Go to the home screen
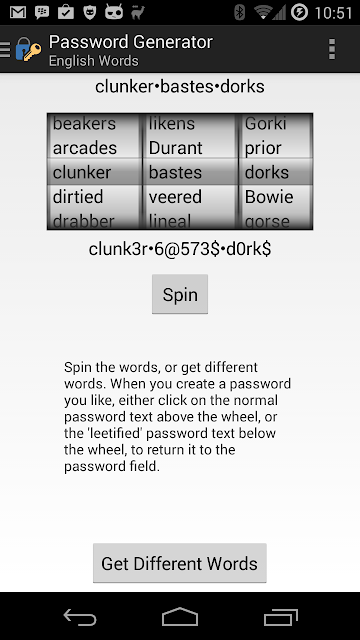Image resolution: width=360 pixels, height=640 pixels. pos(180,617)
